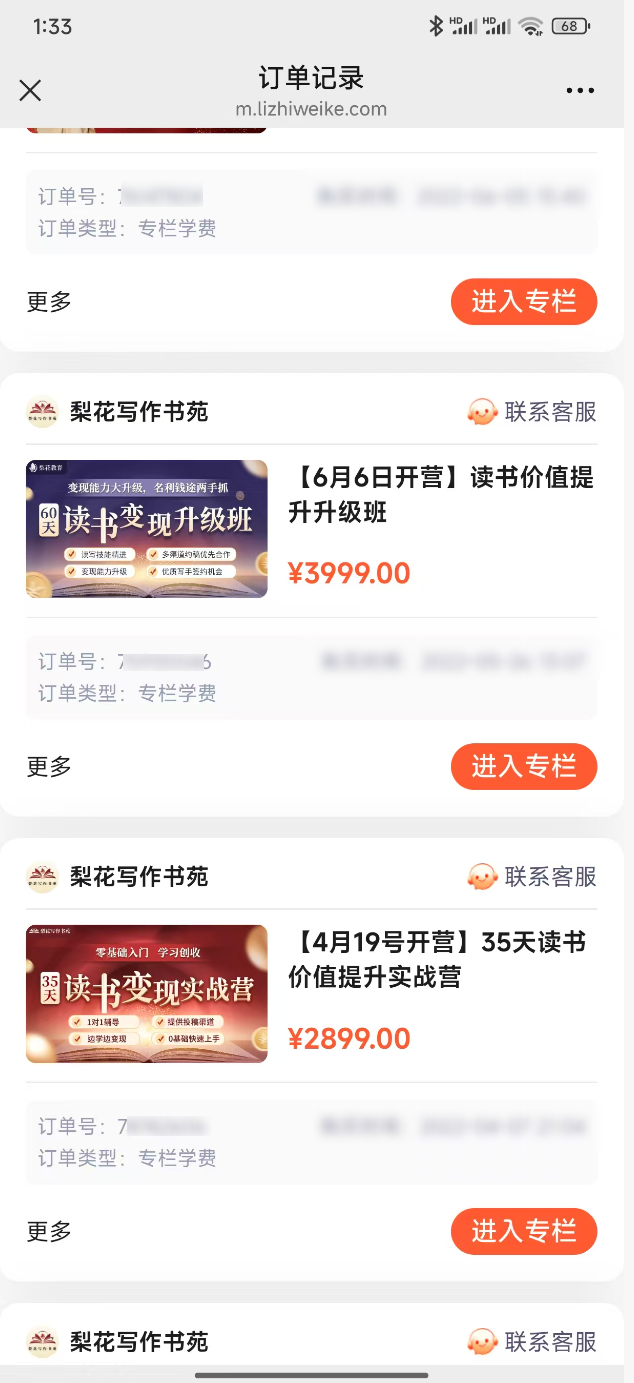The width and height of the screenshot is (634, 1383).
Task: Open the 【4月19号开营】35天读书价值提升实战营 title
Action: coord(437,960)
